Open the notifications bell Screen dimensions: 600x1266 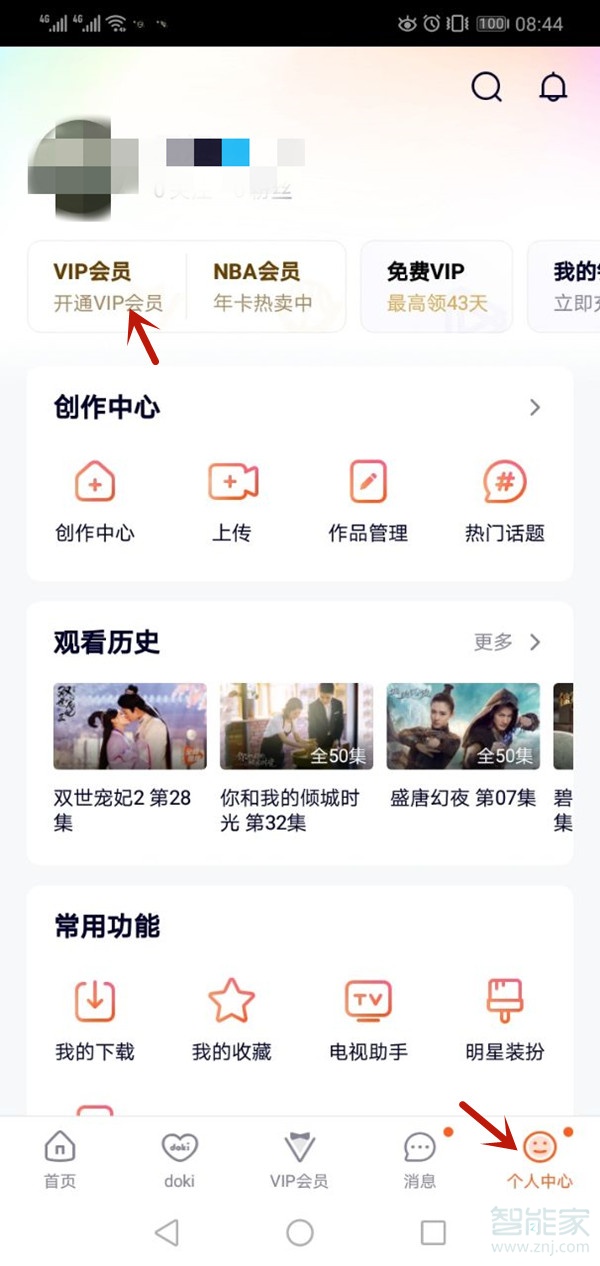pos(553,87)
